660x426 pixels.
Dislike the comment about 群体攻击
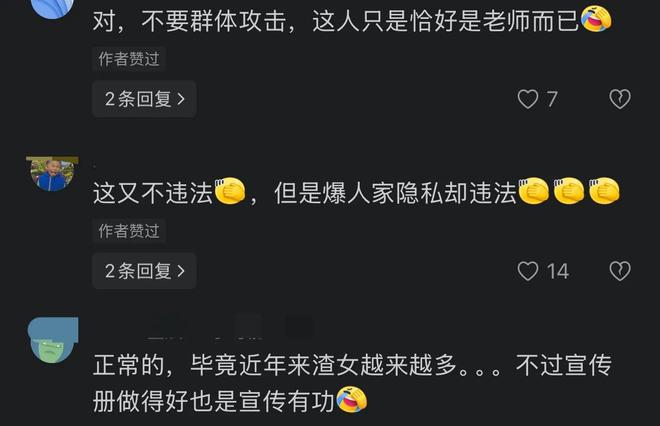coord(620,99)
